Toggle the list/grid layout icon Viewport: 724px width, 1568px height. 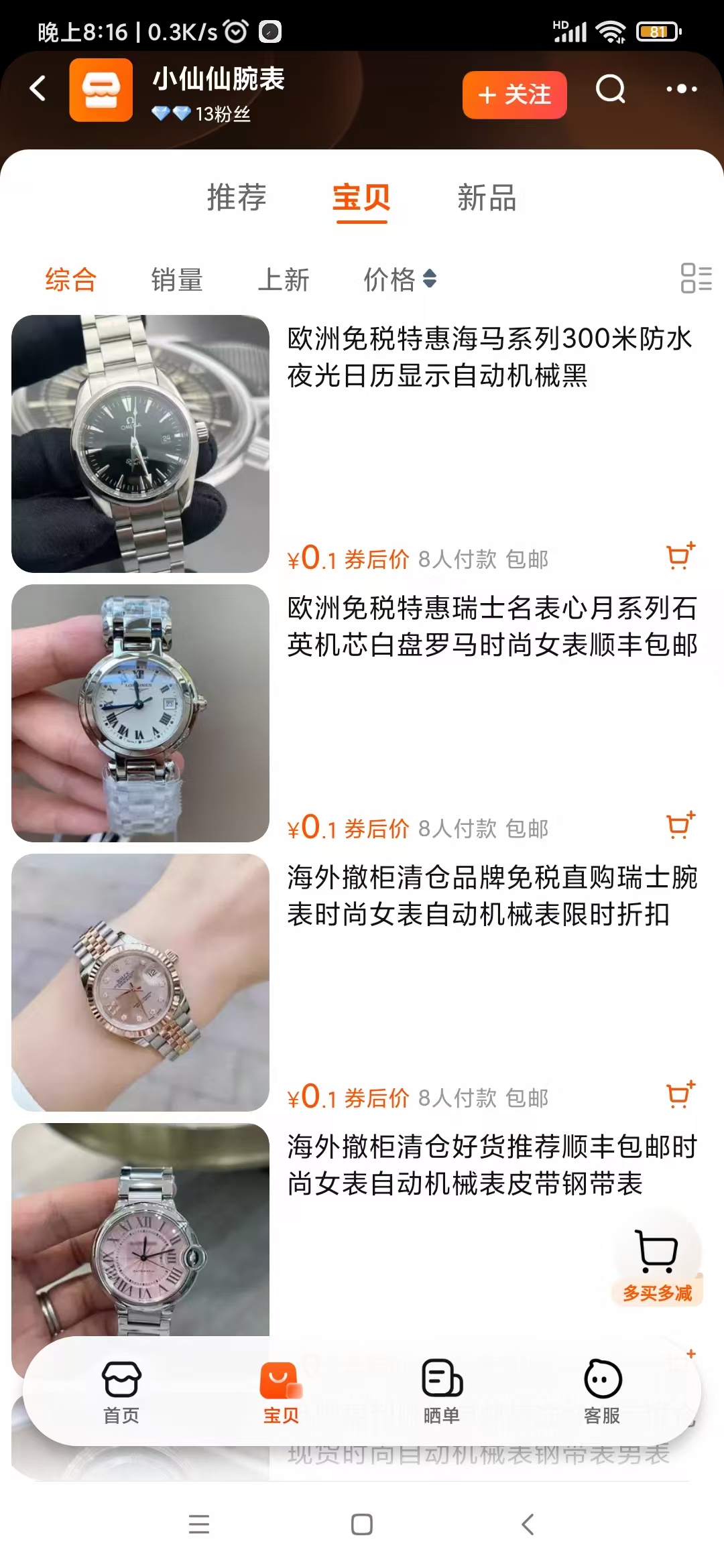(x=696, y=278)
